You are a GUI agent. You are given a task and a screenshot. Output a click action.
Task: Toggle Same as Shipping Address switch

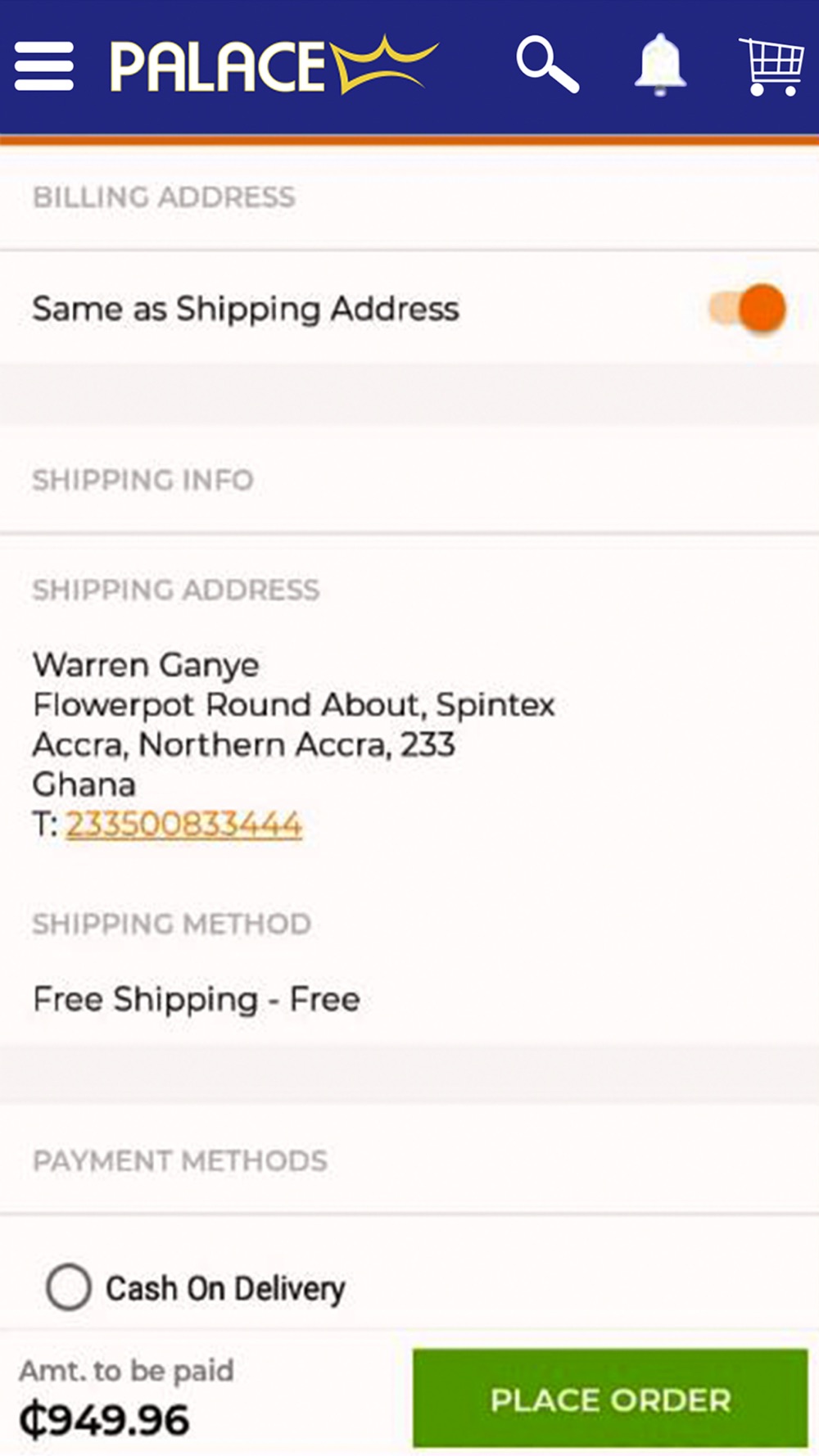pos(747,309)
